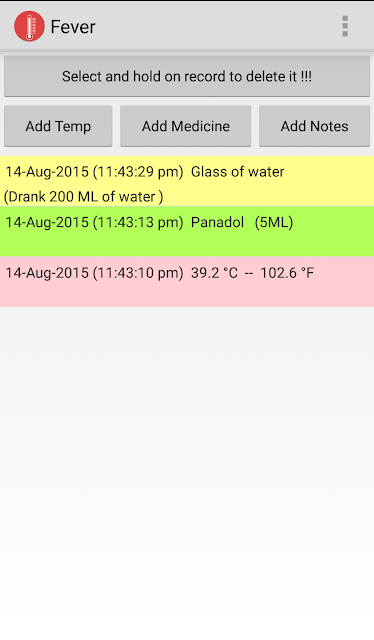The width and height of the screenshot is (374, 640).
Task: Select the 39.2 °C temperature record
Action: pos(187,282)
